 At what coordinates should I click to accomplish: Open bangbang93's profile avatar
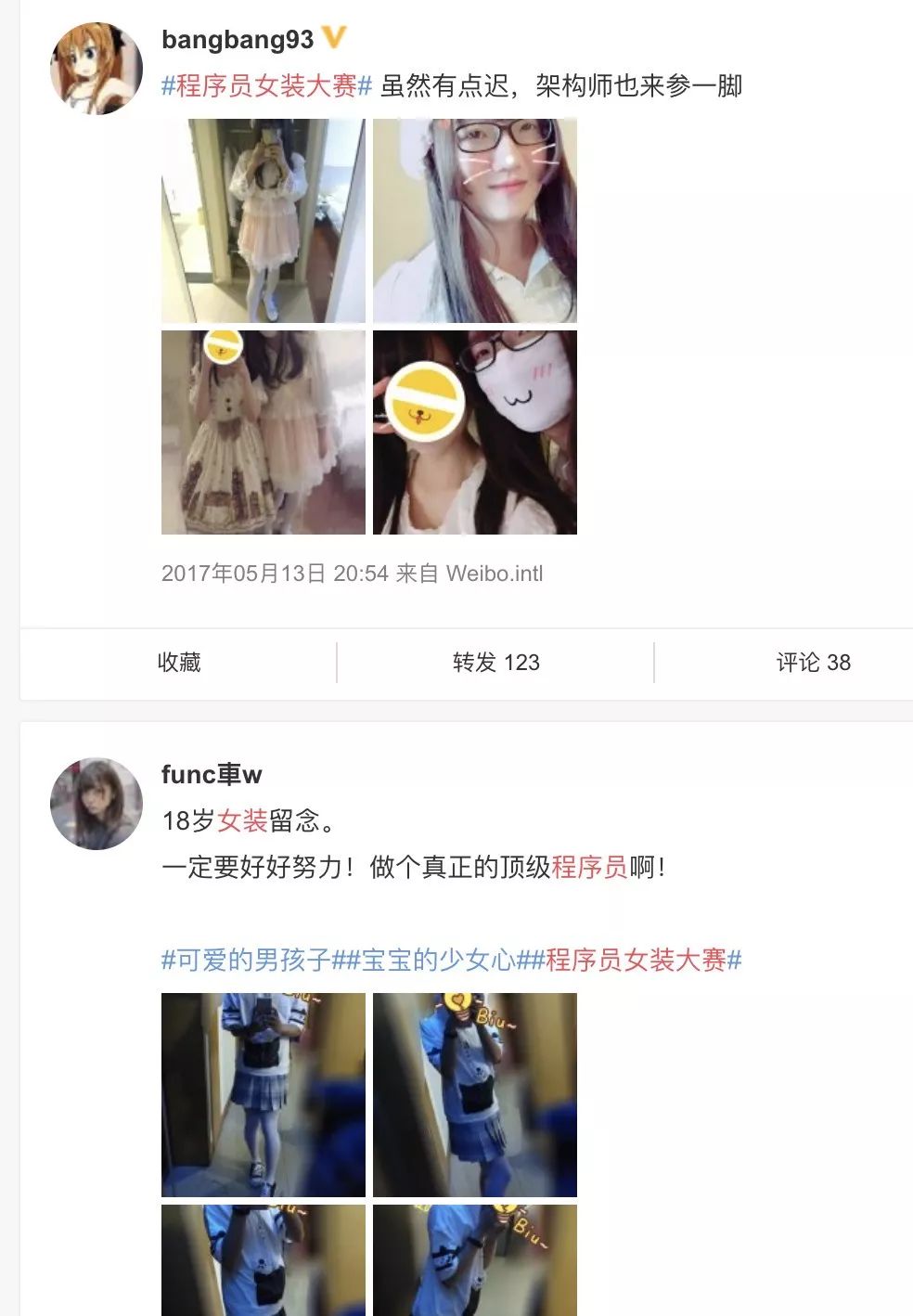(x=96, y=69)
